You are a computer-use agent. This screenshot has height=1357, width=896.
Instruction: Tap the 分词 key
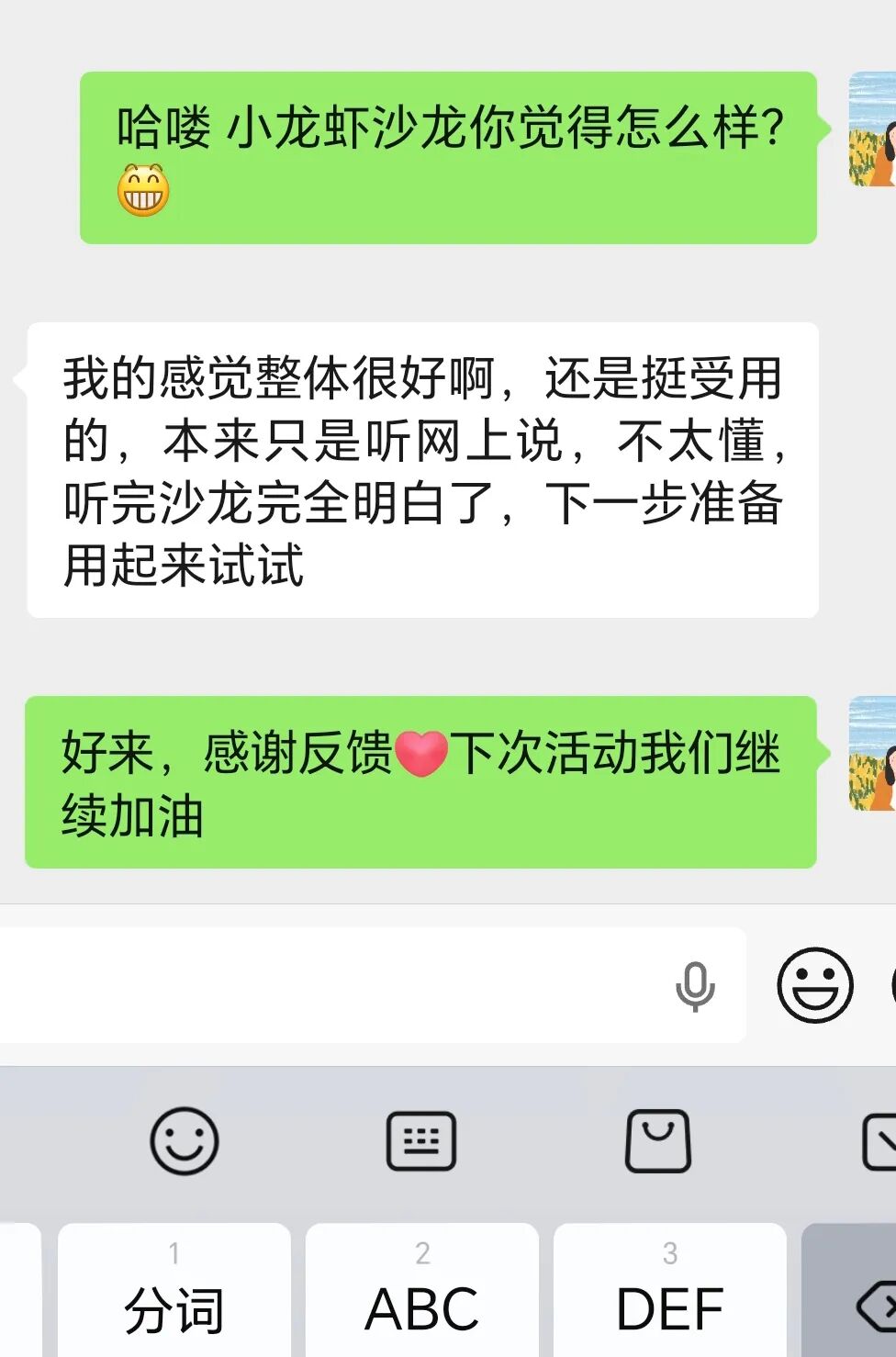point(174,1290)
